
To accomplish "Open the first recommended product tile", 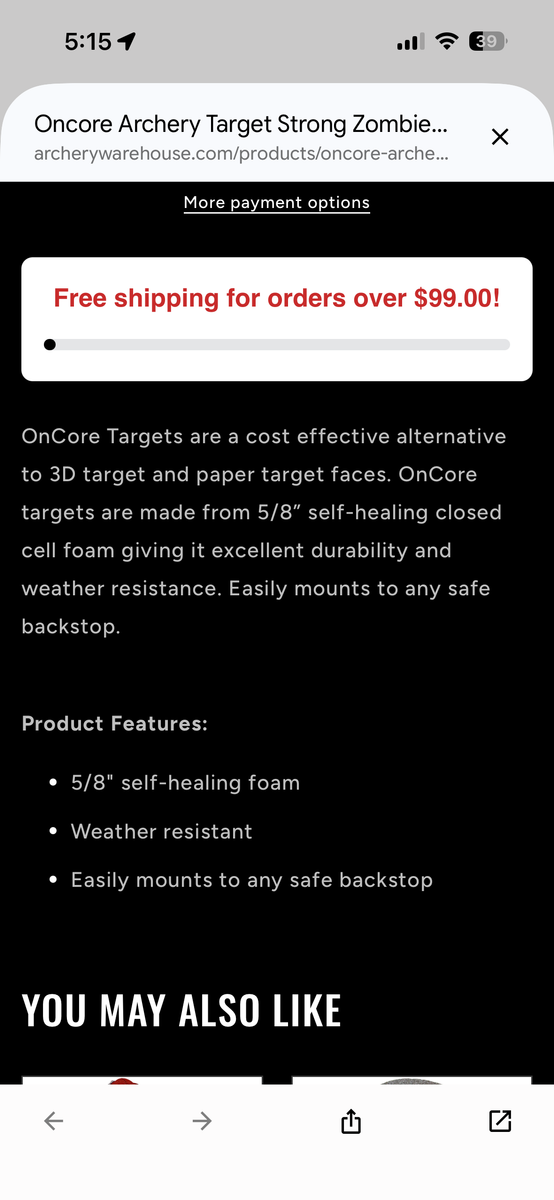I will coord(142,1080).
